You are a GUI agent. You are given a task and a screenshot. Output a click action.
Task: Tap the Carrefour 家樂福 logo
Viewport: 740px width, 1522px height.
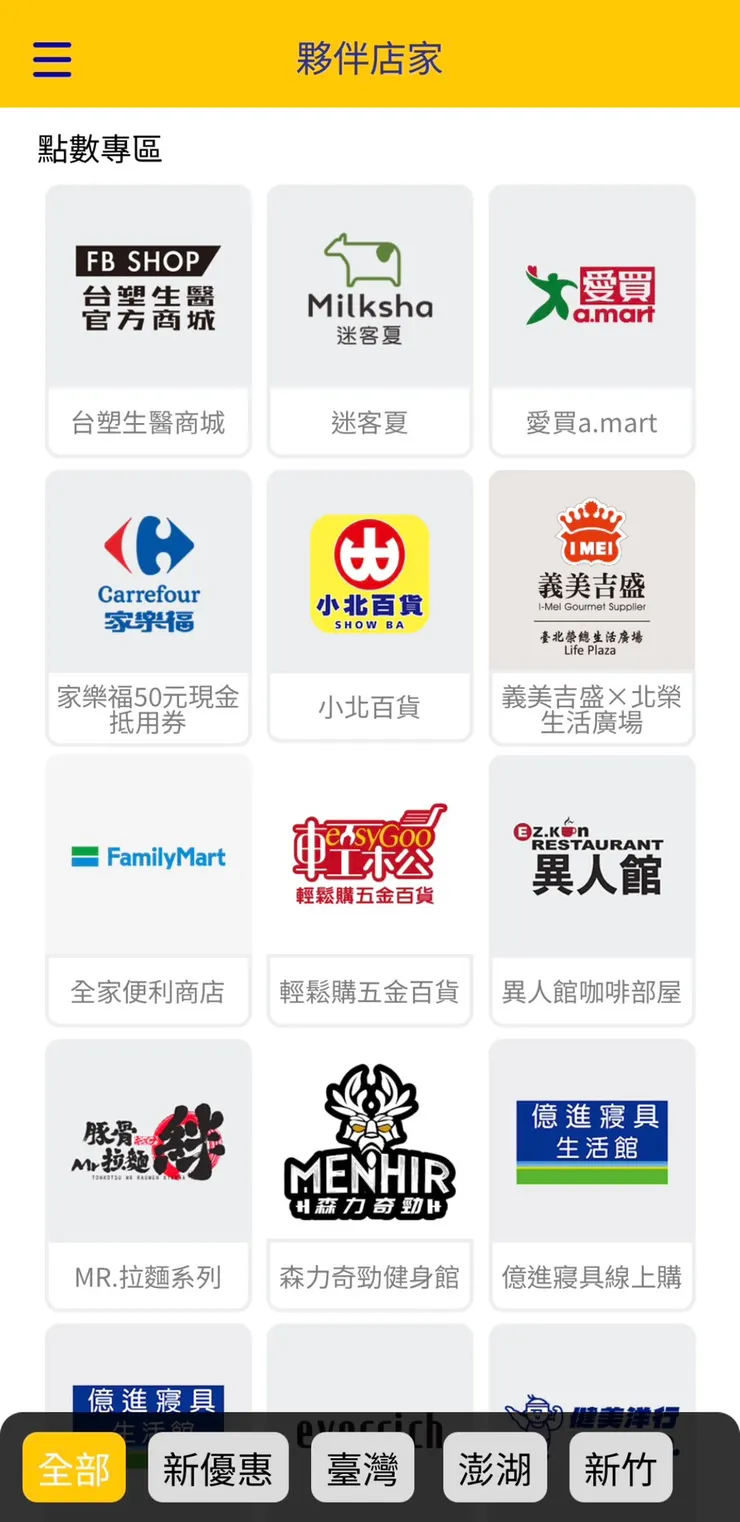147,571
